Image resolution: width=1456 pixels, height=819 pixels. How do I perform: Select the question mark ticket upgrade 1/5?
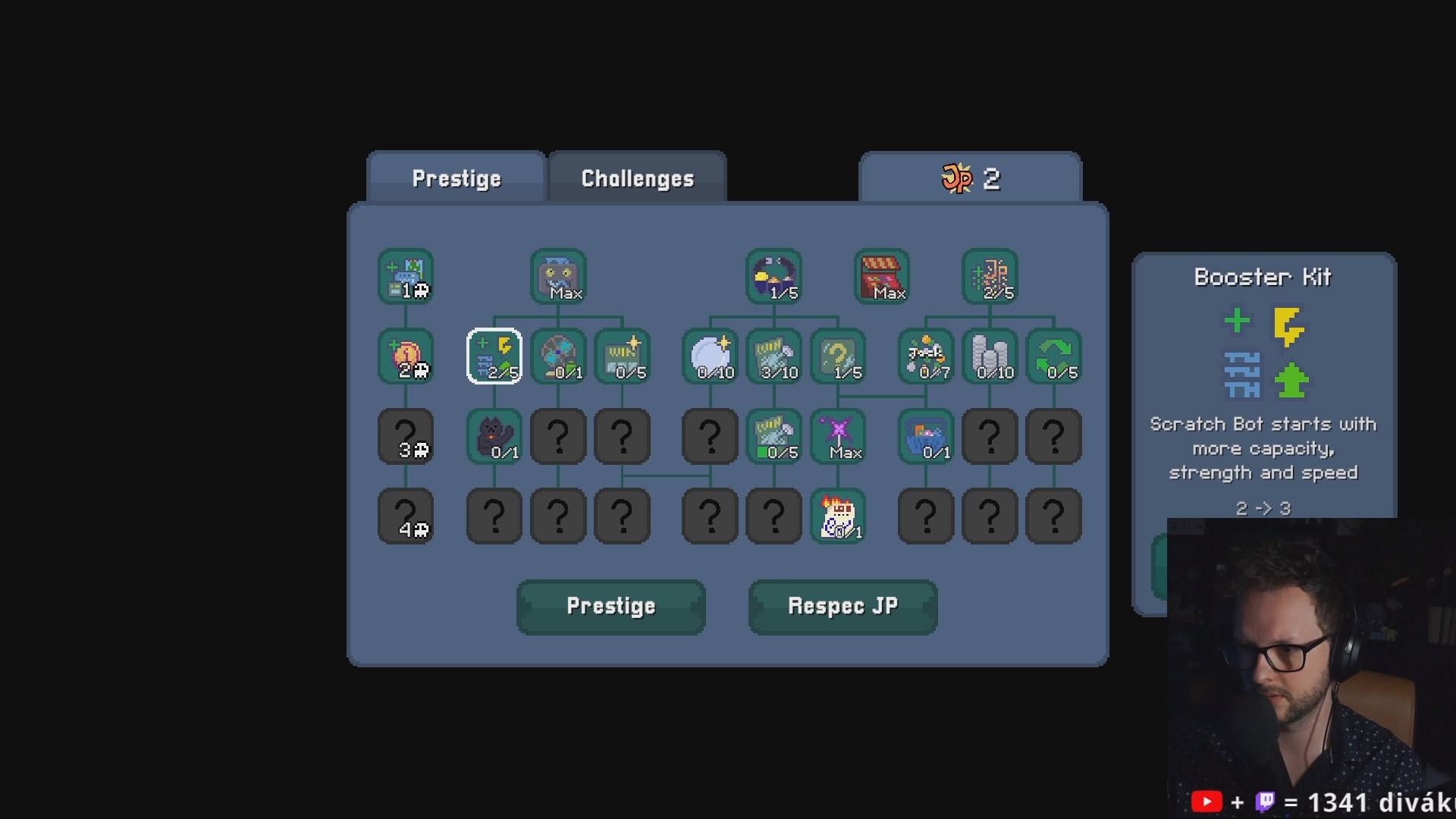click(x=837, y=356)
